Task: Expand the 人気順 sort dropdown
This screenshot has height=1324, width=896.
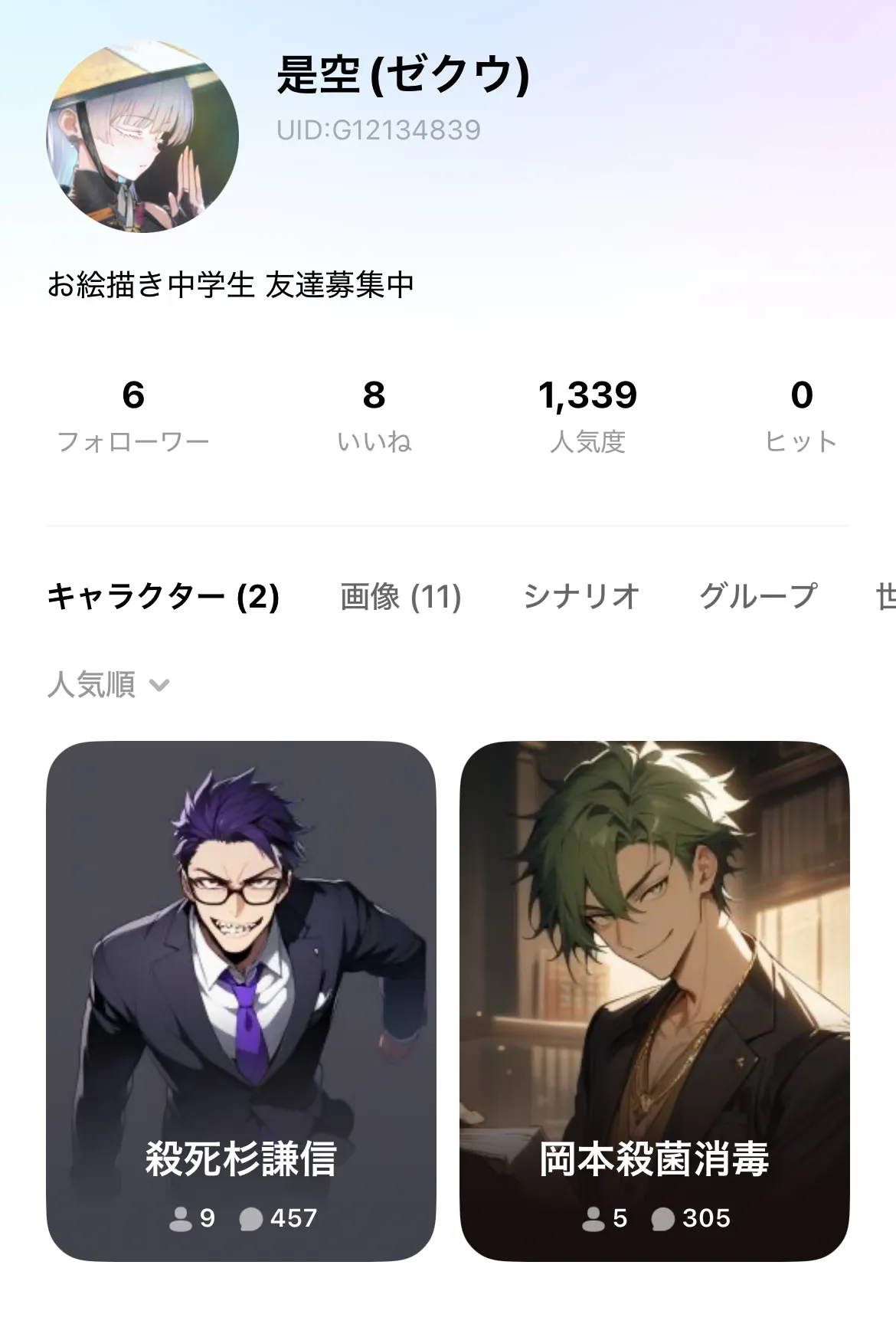Action: pos(108,684)
